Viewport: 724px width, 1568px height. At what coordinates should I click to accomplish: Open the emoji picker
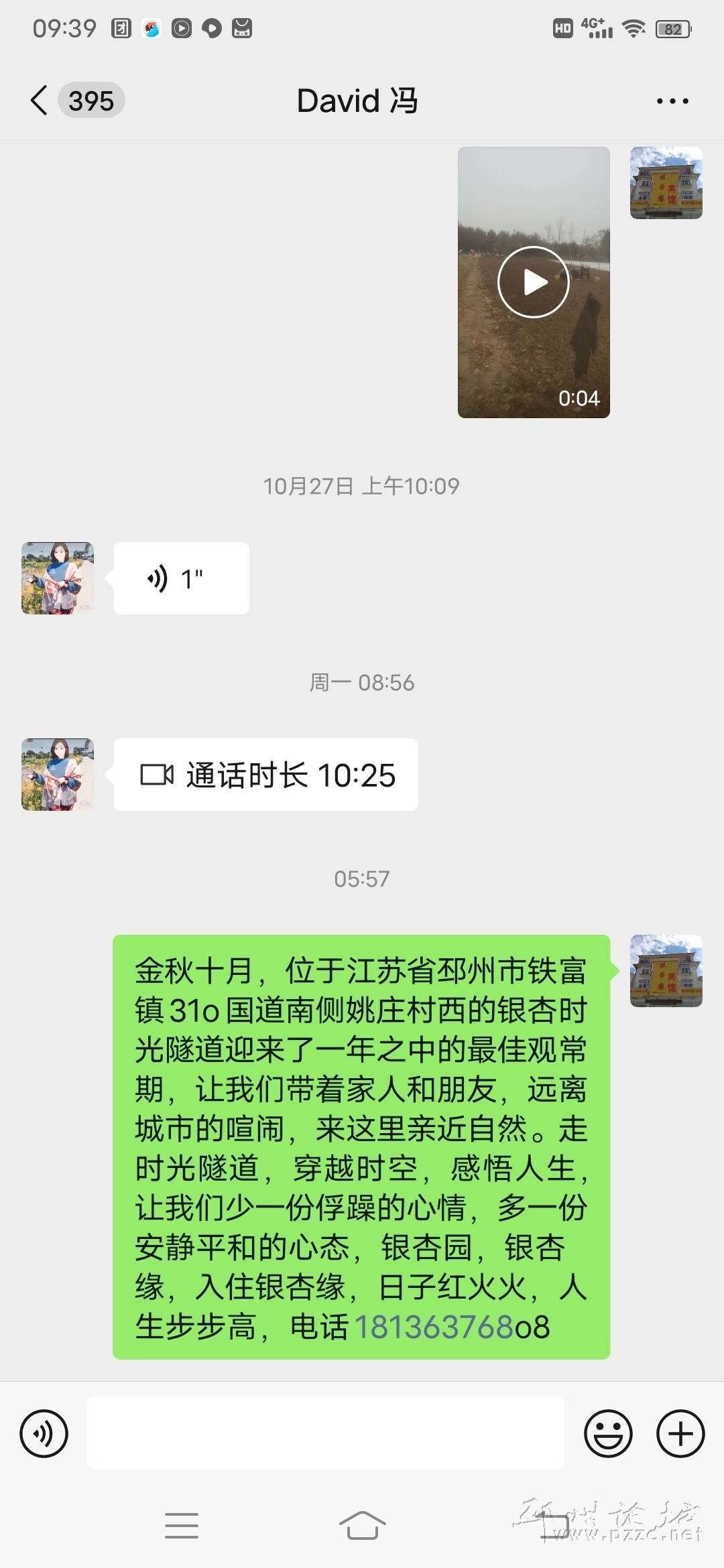[x=608, y=1433]
